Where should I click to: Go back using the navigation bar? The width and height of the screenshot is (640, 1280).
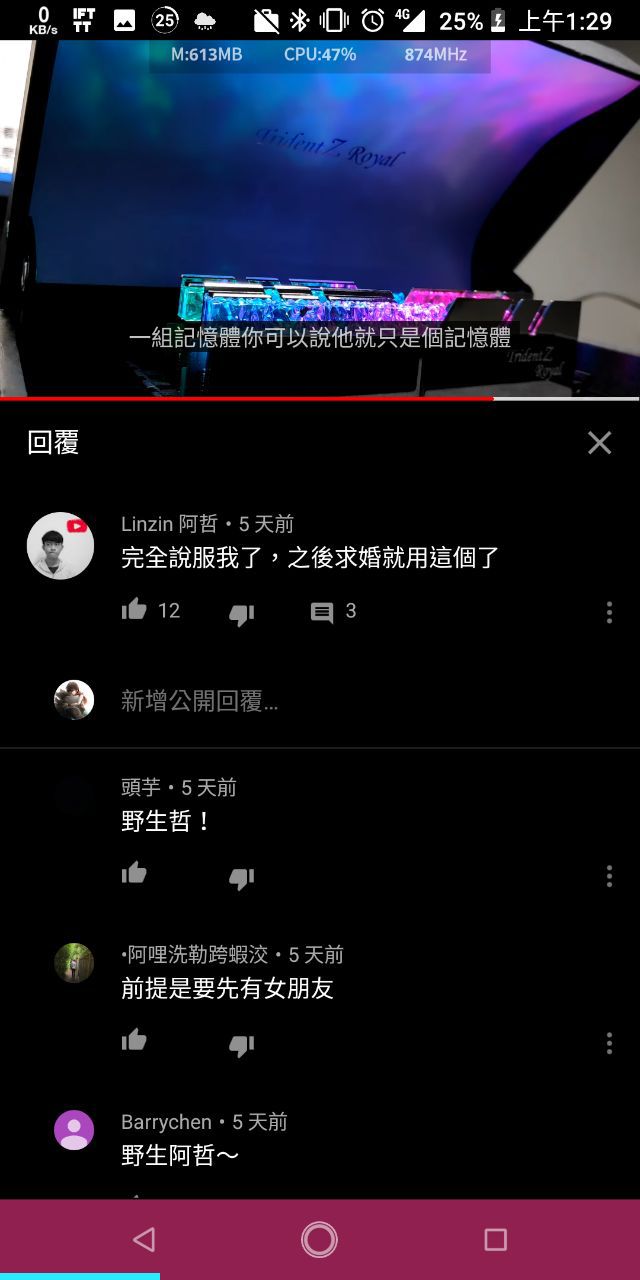click(144, 1240)
